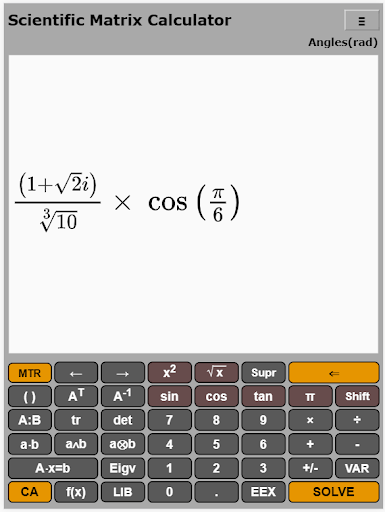Image resolution: width=385 pixels, height=512 pixels.
Task: Tap the MTR matrix key
Action: pos(30,373)
